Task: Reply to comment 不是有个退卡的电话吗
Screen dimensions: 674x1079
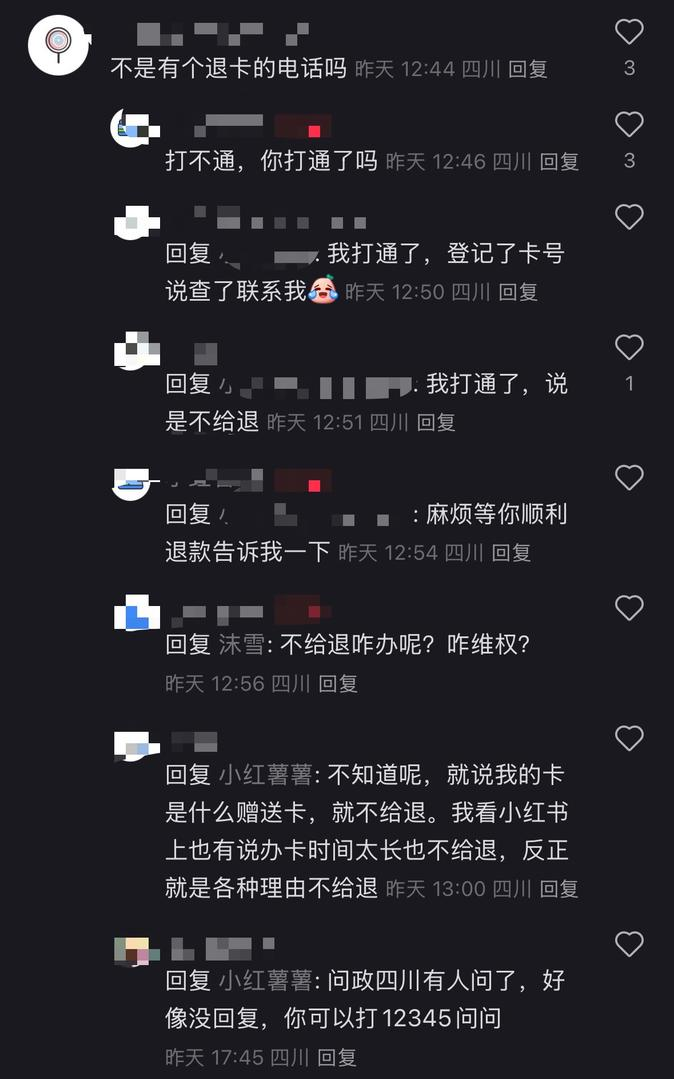Action: (528, 69)
